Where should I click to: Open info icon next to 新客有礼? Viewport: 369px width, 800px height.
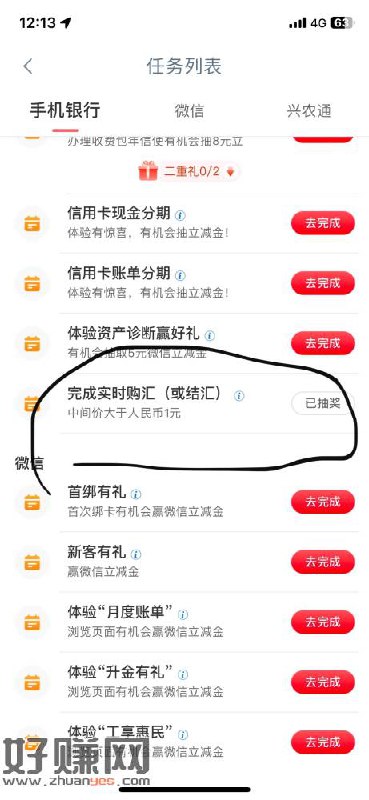(x=136, y=554)
